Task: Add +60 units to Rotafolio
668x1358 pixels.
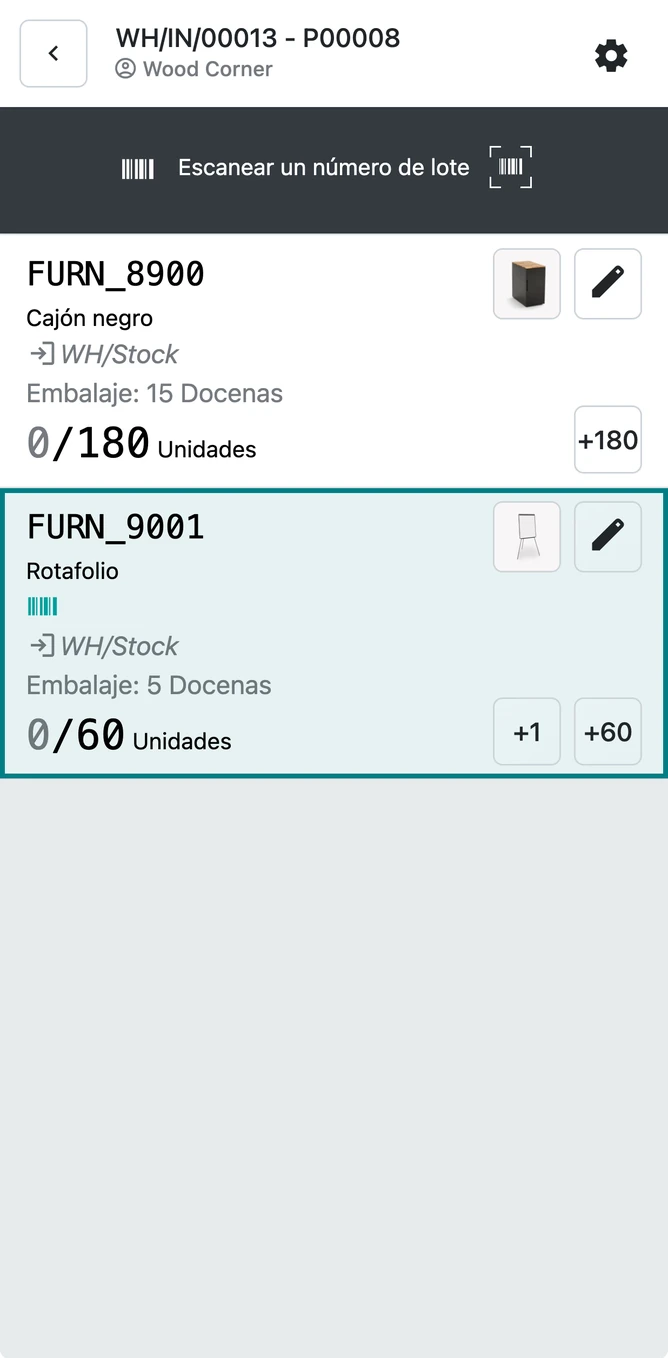Action: (608, 732)
